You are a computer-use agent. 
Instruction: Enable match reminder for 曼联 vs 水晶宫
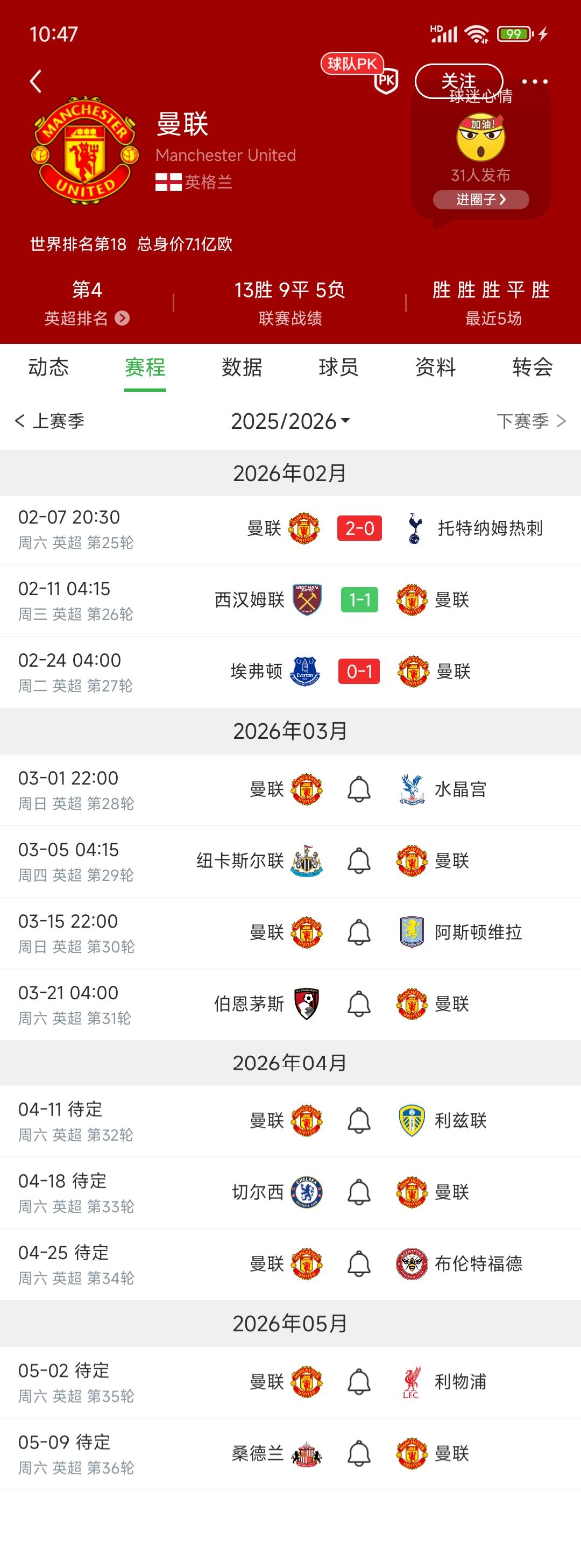click(359, 789)
